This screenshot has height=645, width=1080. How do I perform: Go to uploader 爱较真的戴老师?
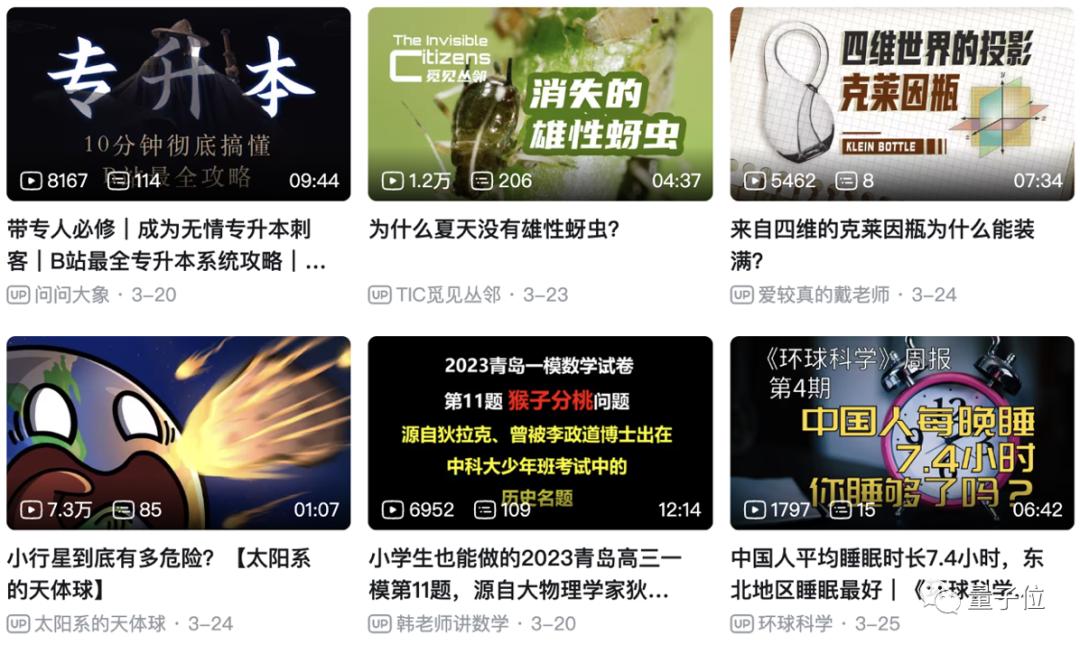pos(823,295)
